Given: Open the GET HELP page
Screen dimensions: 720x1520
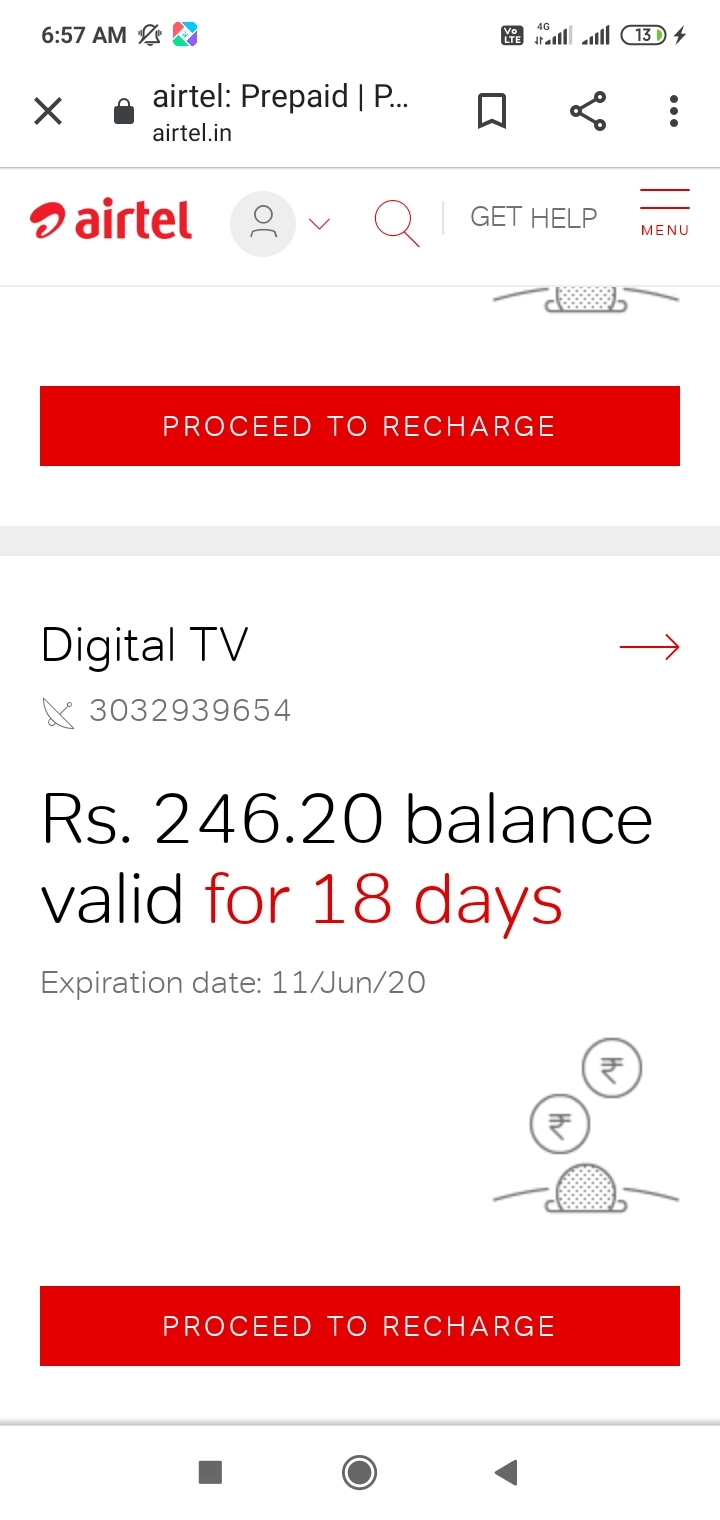Looking at the screenshot, I should coord(534,218).
